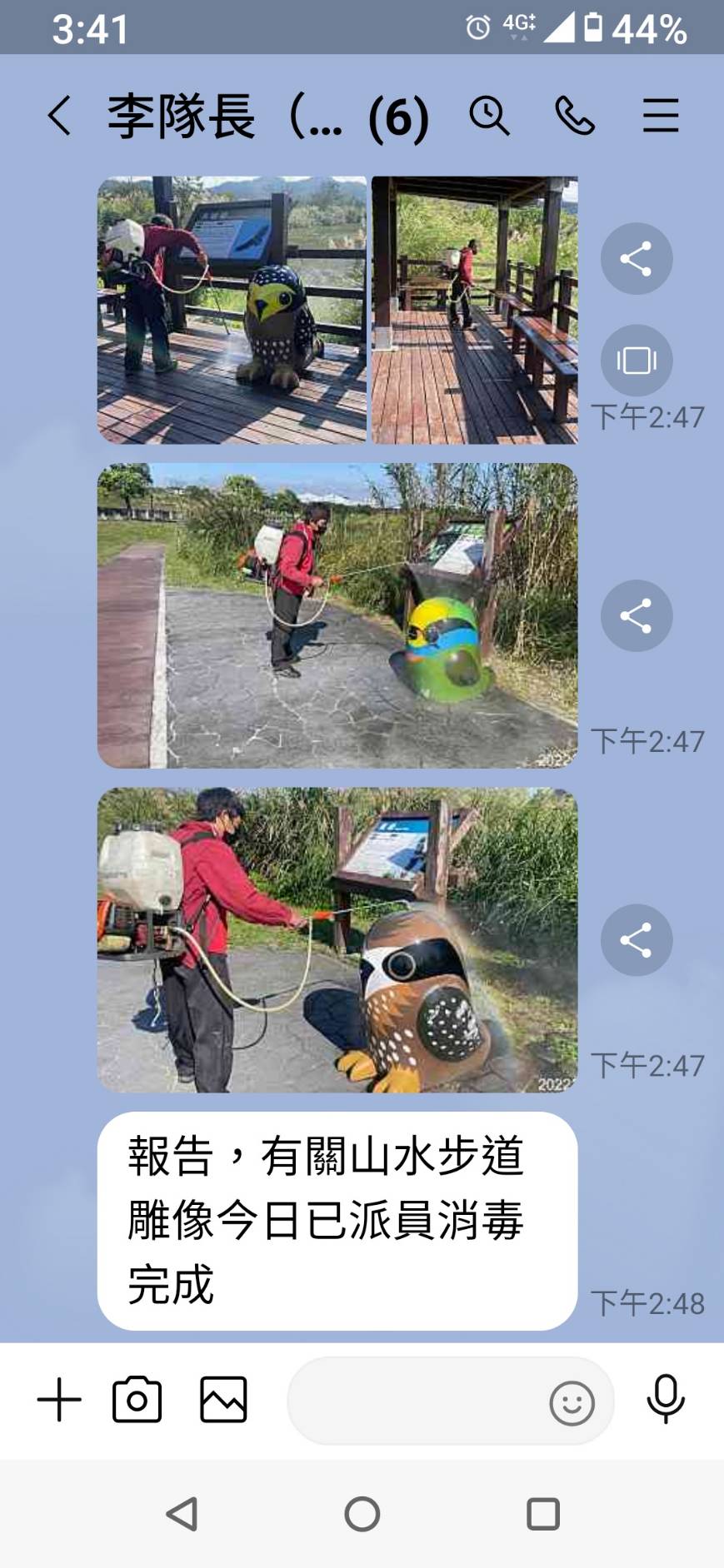Share the two-photo album message
The width and height of the screenshot is (724, 1568).
pos(637,259)
